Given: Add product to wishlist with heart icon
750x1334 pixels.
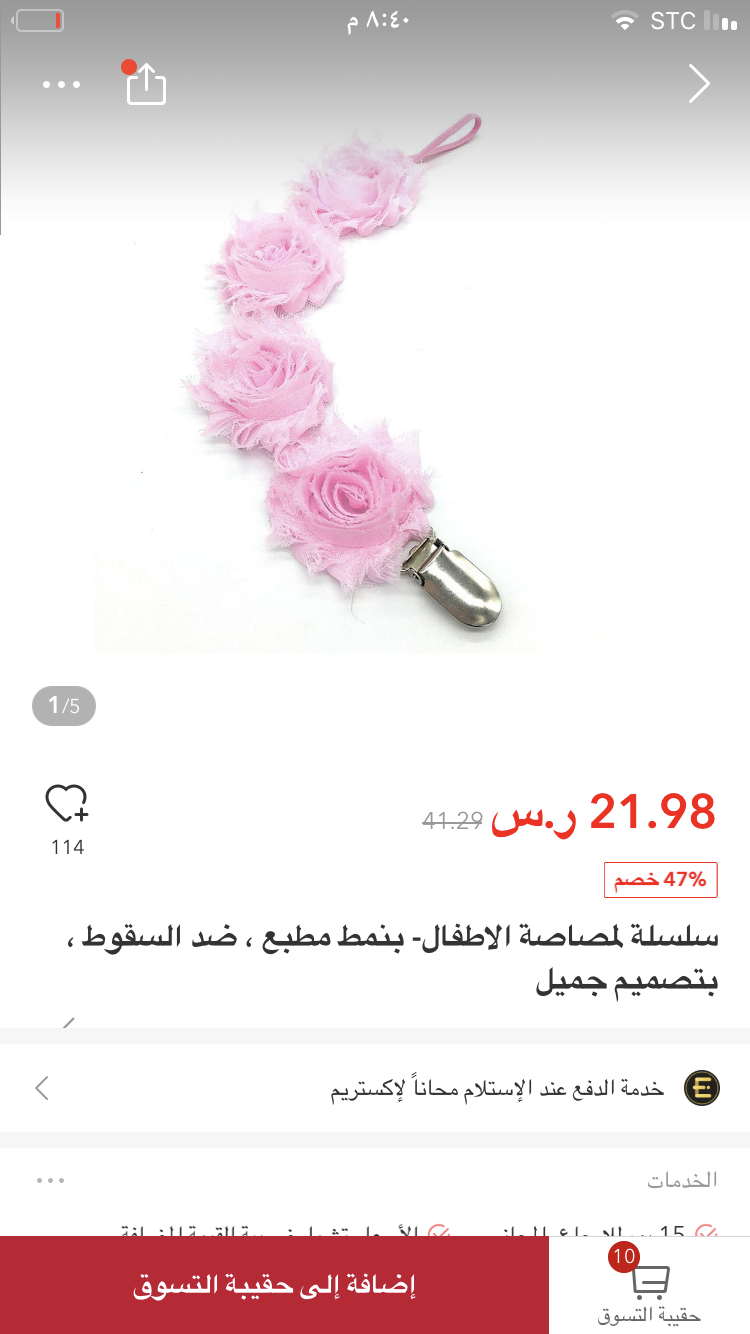Looking at the screenshot, I should tap(67, 804).
